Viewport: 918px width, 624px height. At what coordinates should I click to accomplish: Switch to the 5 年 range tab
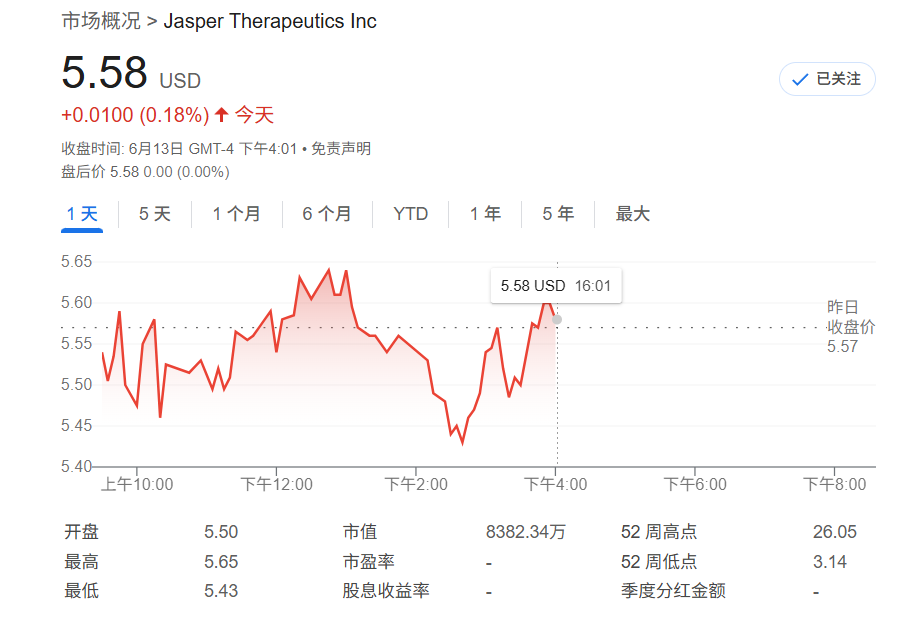coord(558,214)
